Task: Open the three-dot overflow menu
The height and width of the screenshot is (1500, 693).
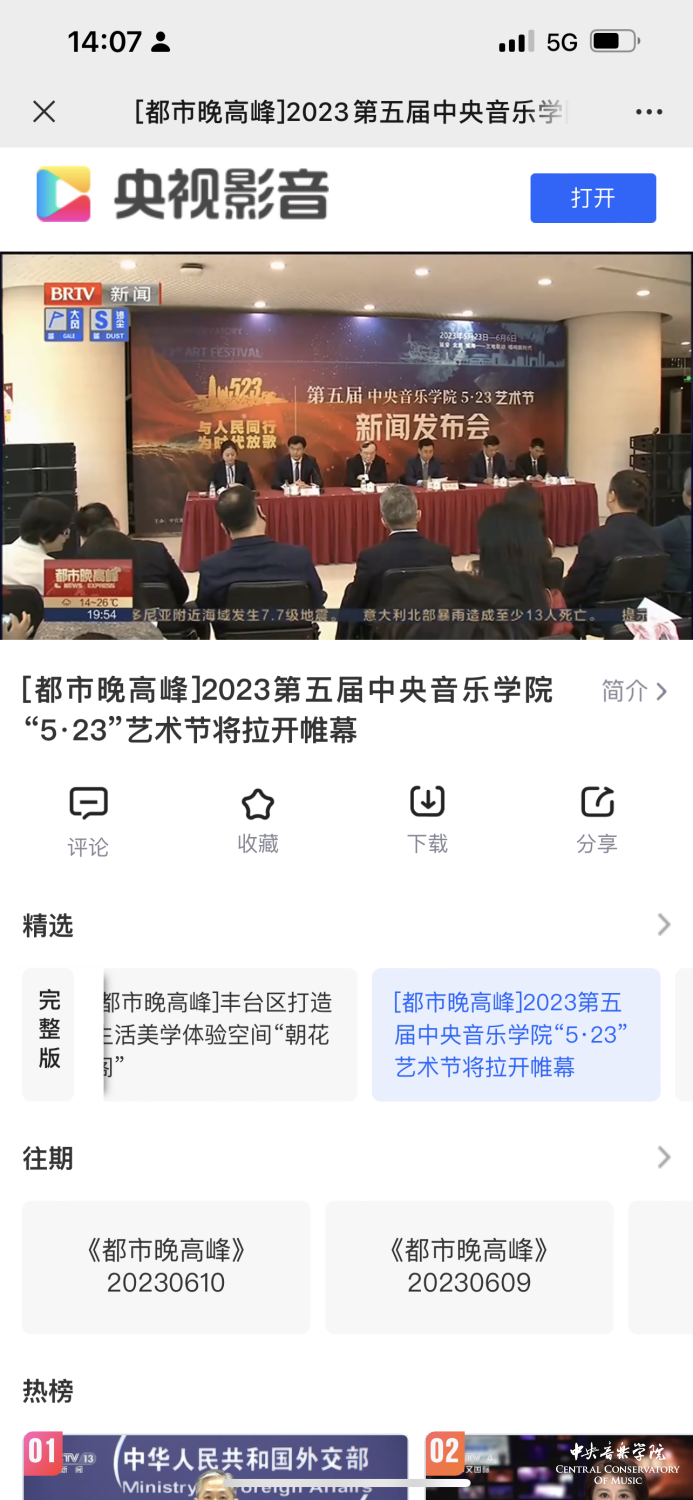Action: [x=649, y=112]
